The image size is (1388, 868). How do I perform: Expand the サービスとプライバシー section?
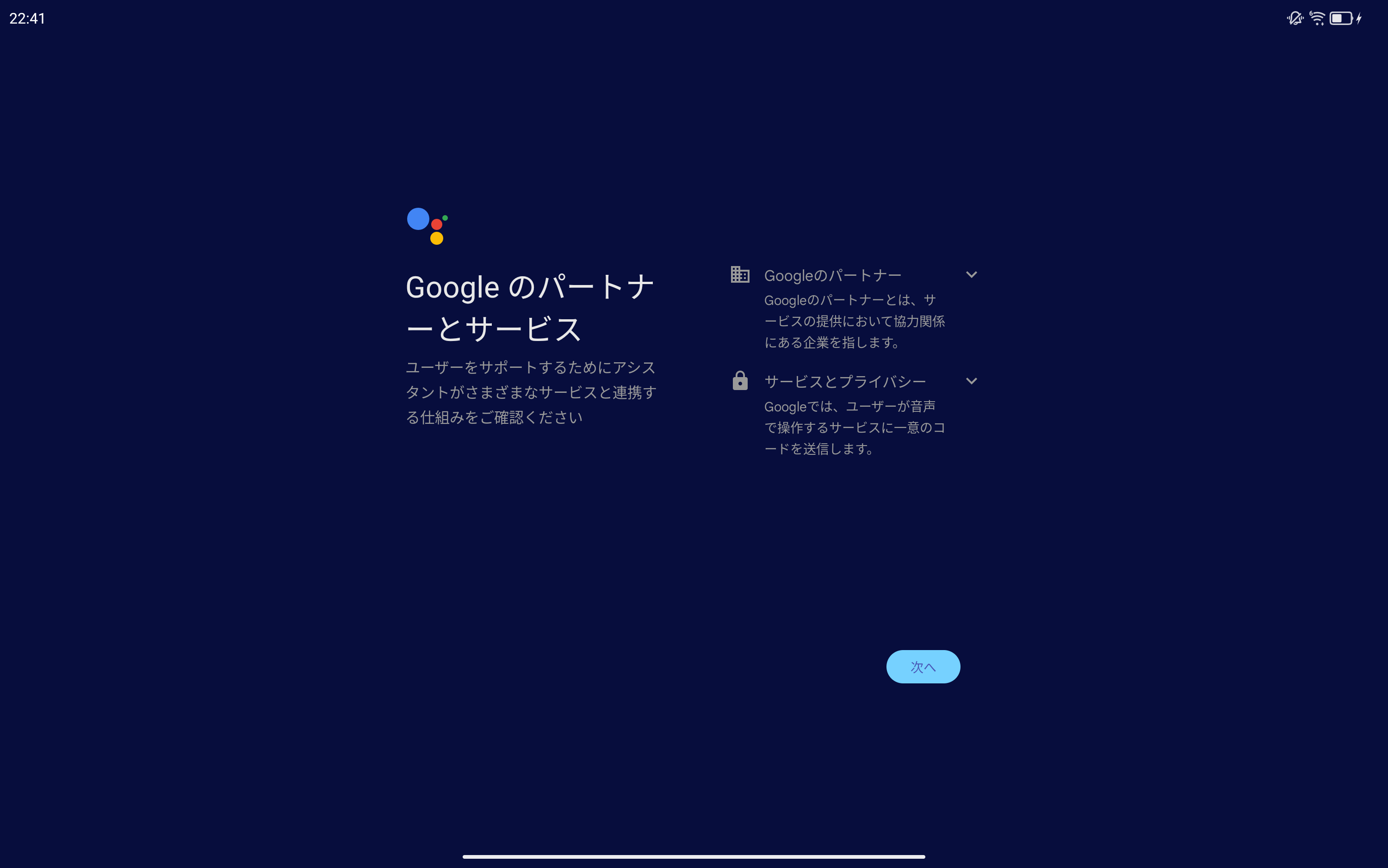click(x=971, y=381)
